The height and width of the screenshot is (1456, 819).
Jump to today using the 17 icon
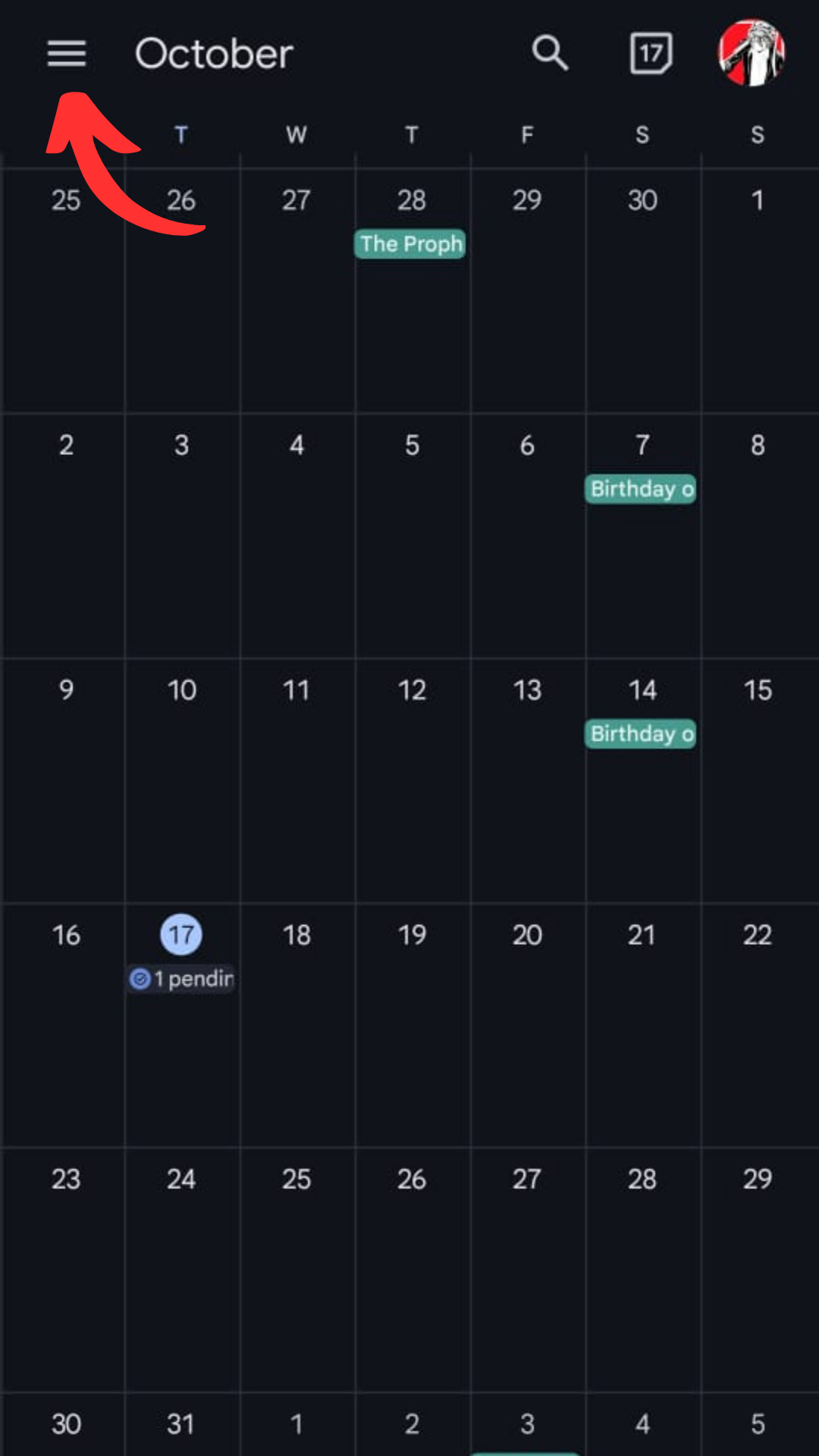[x=651, y=53]
